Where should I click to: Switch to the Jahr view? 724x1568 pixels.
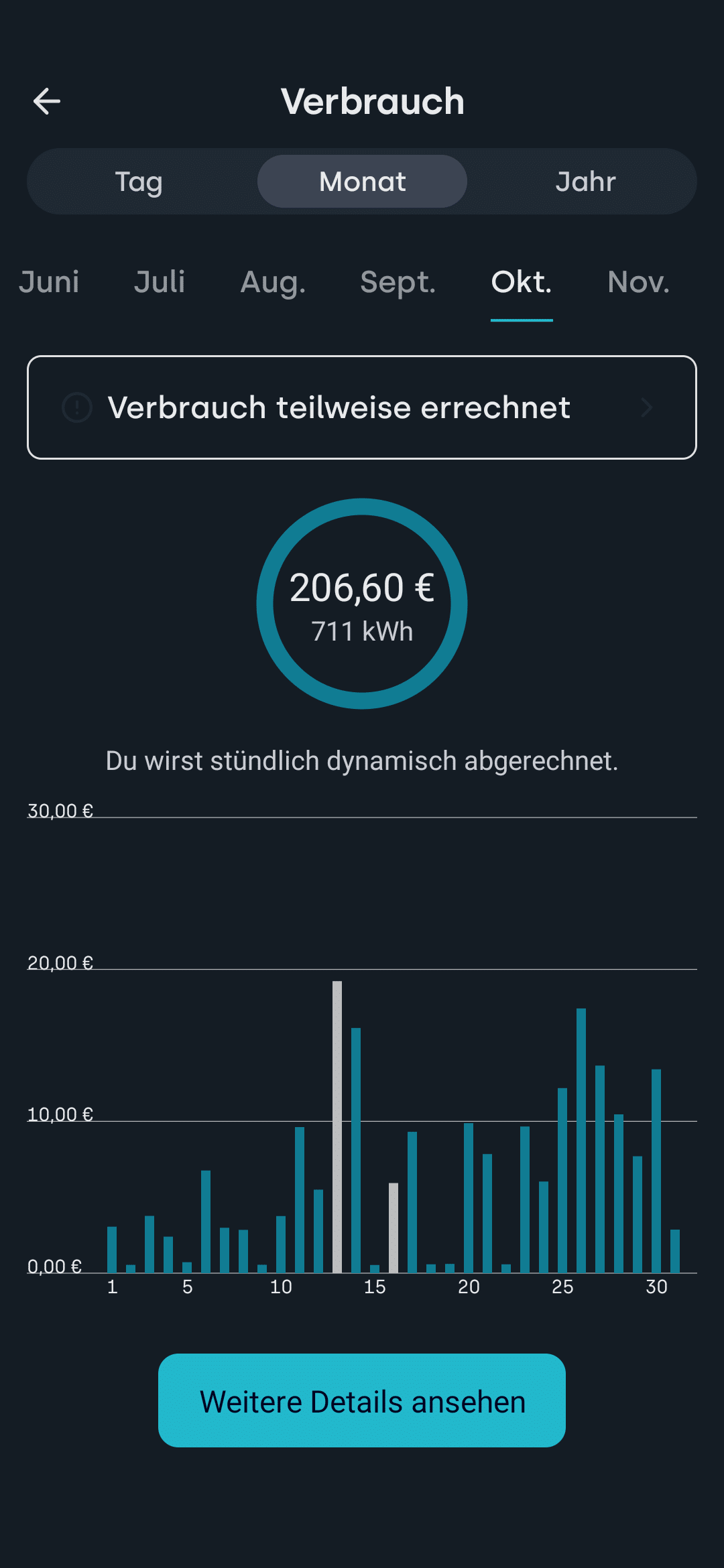click(x=585, y=182)
